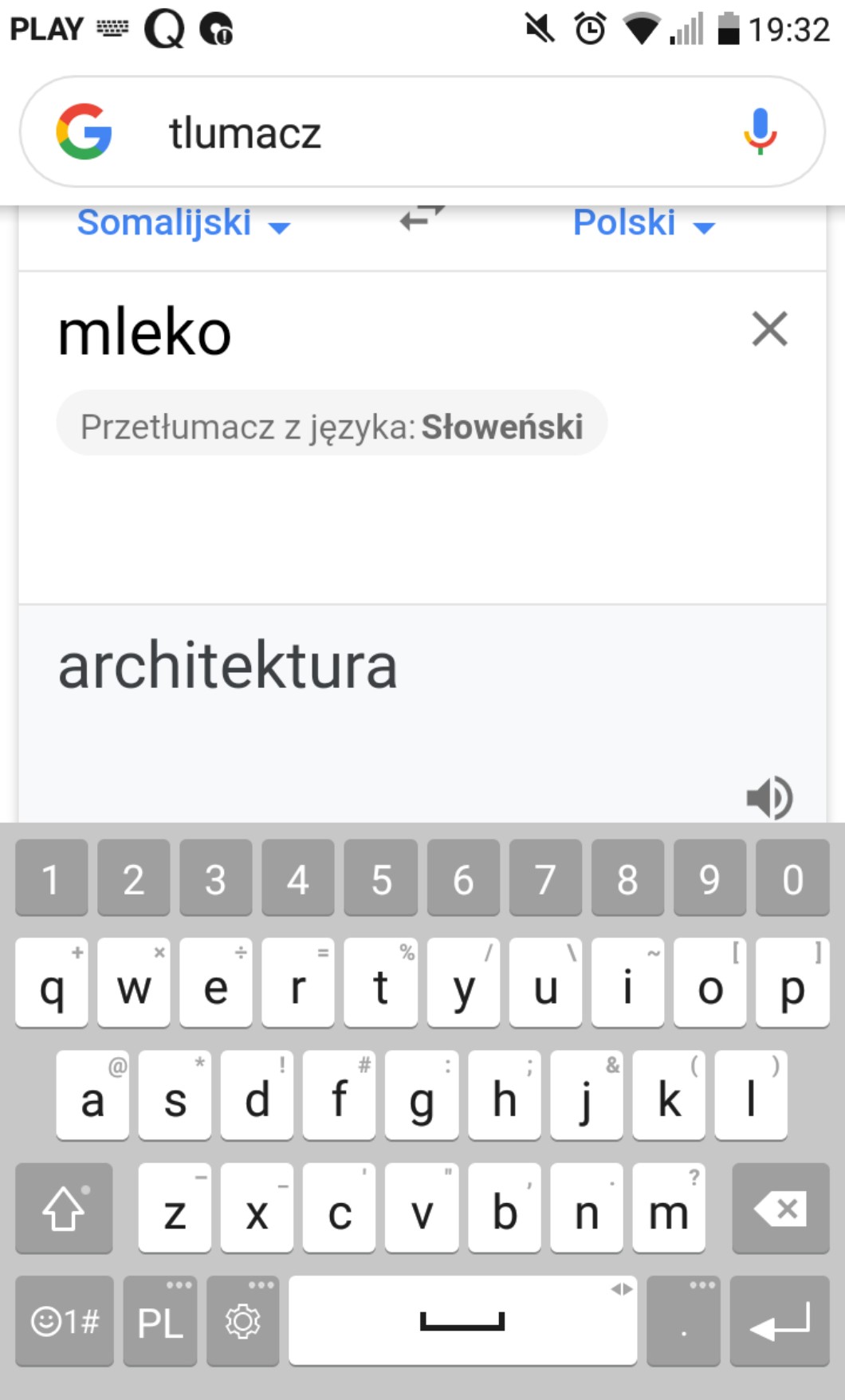Switch keyboard language with PL key
This screenshot has width=845, height=1400.
click(x=160, y=1322)
